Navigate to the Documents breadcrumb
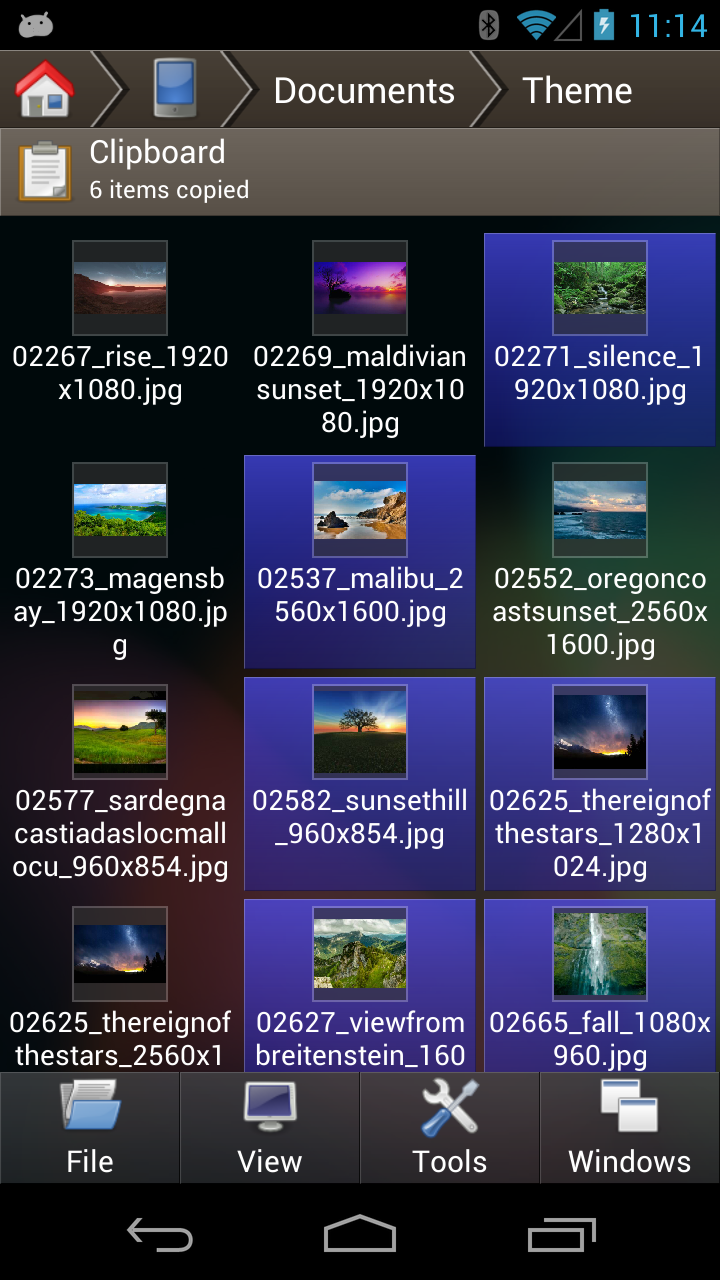This screenshot has width=720, height=1280. [364, 91]
